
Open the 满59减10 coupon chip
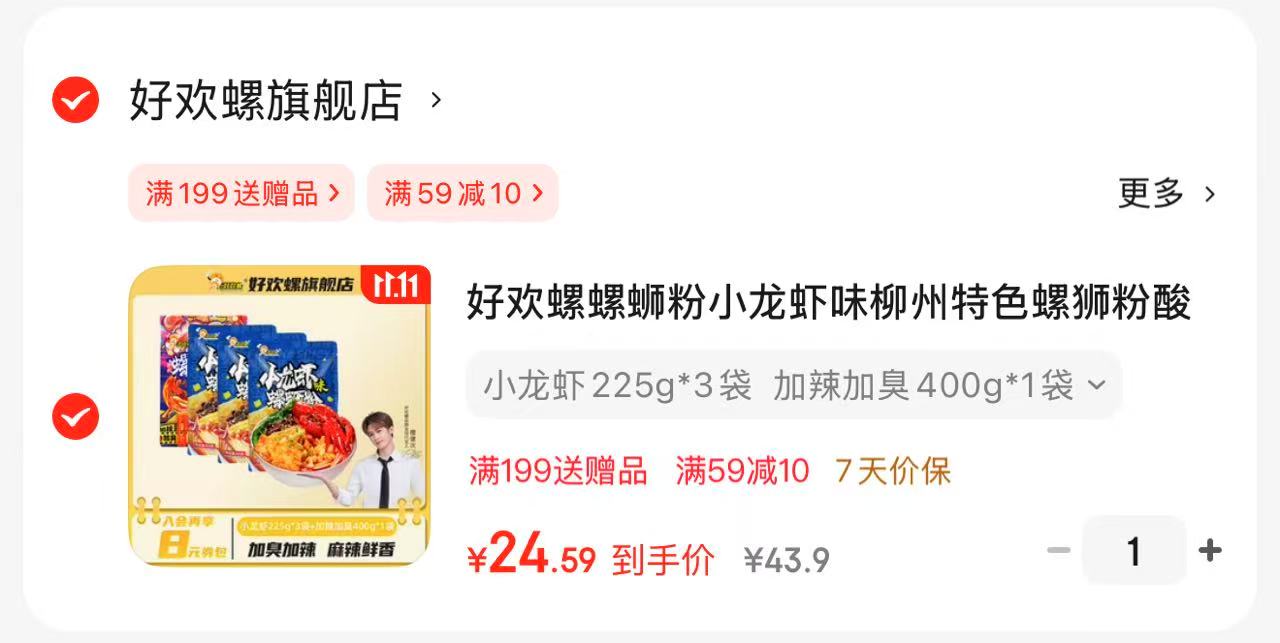click(462, 193)
